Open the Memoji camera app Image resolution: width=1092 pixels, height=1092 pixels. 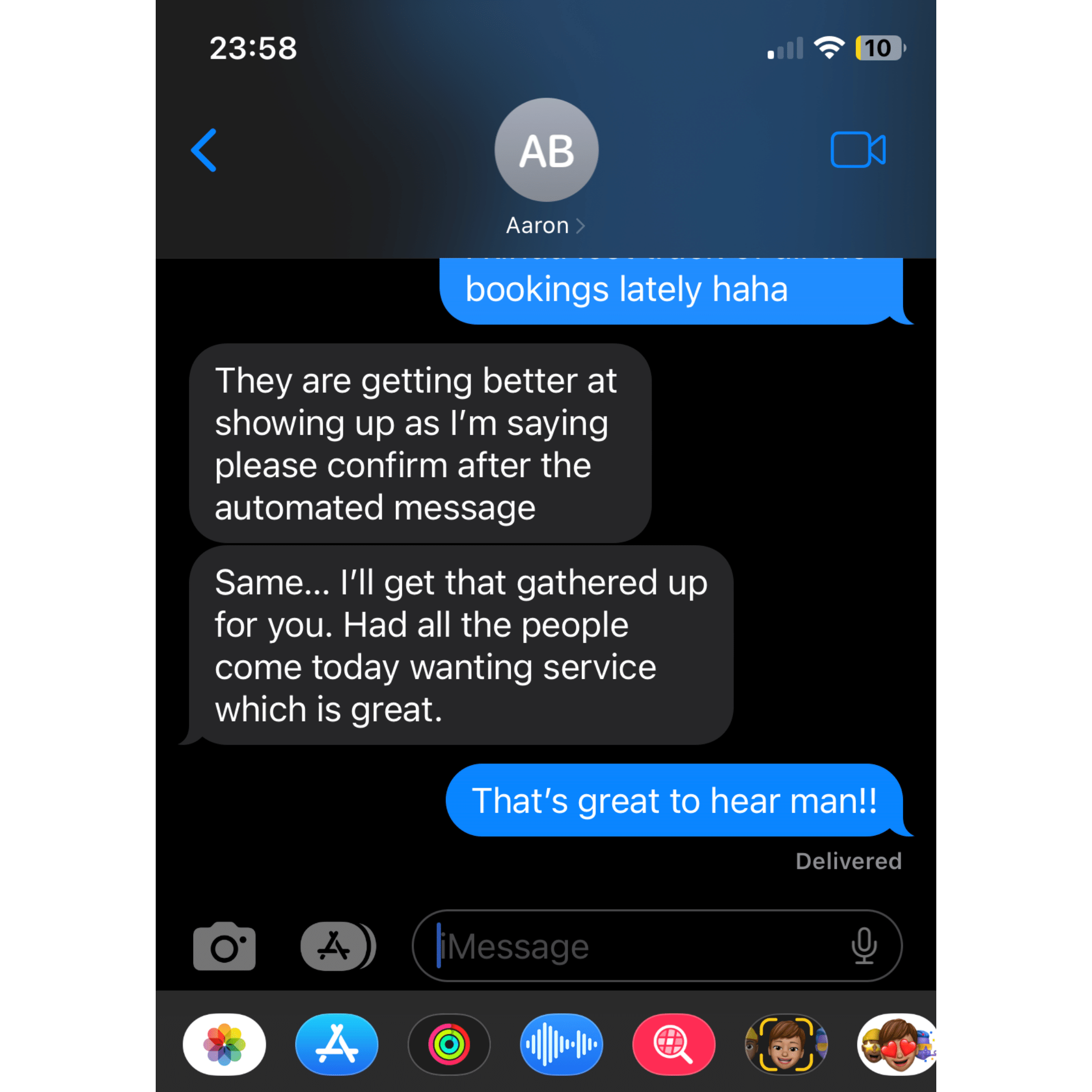pos(786,1044)
